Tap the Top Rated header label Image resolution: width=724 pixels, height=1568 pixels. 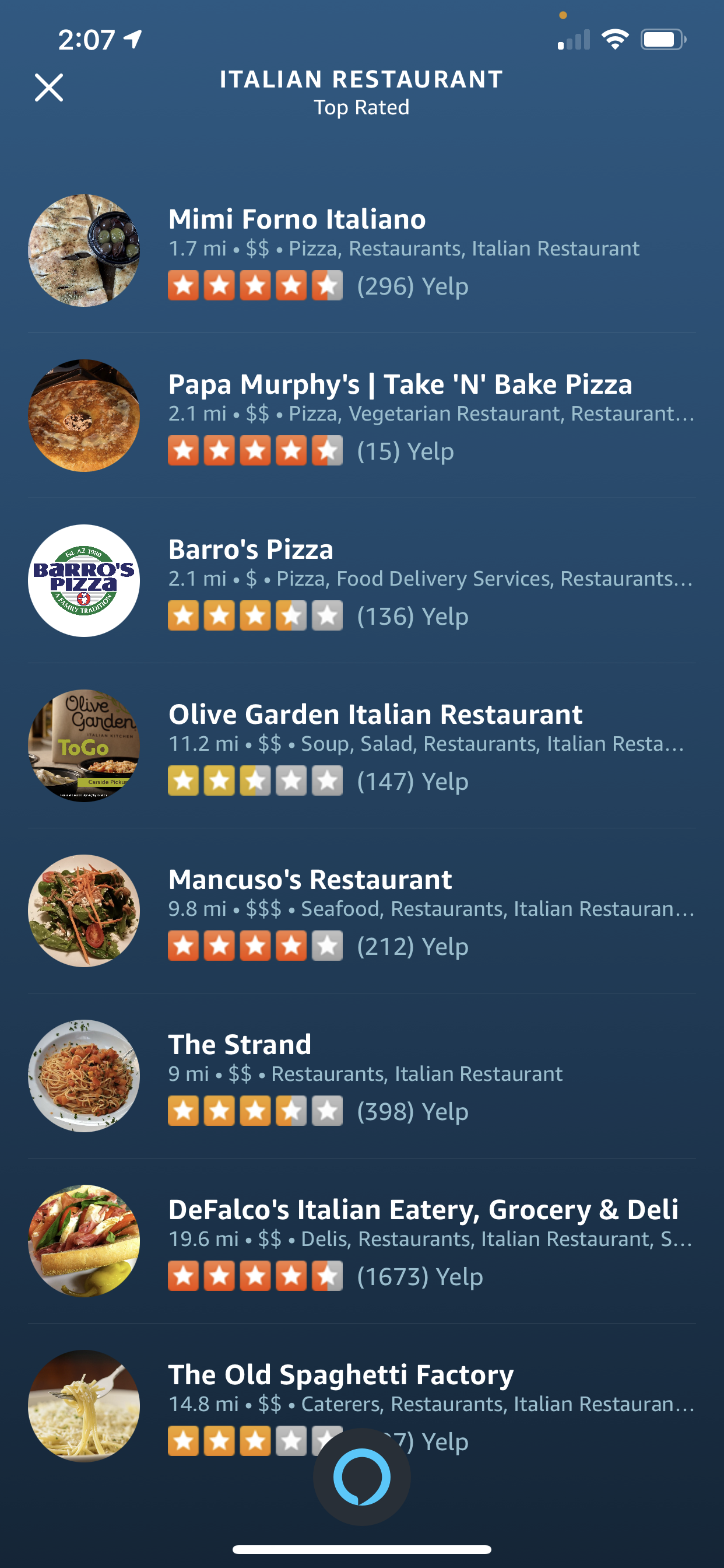(361, 107)
